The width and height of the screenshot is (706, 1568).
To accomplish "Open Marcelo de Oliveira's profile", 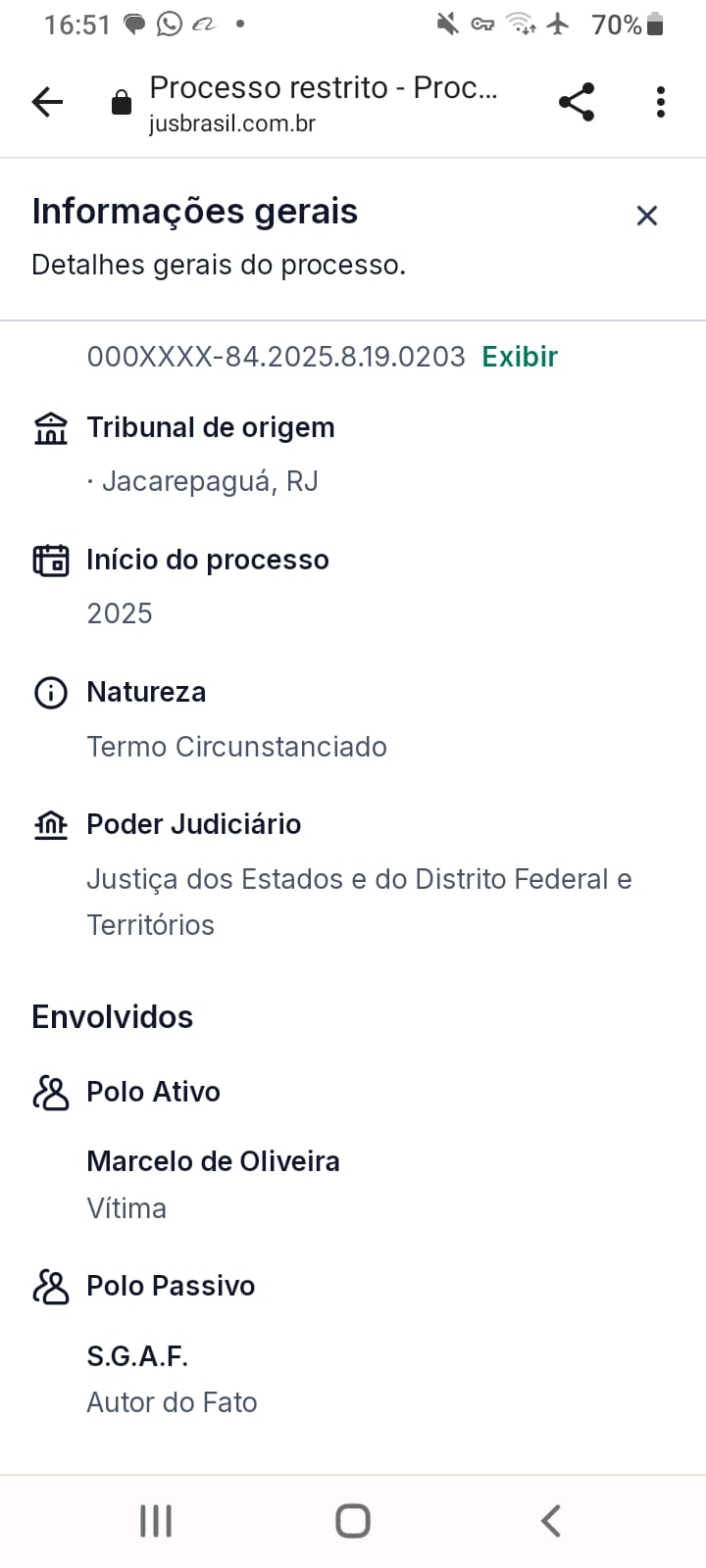I will tap(213, 1161).
